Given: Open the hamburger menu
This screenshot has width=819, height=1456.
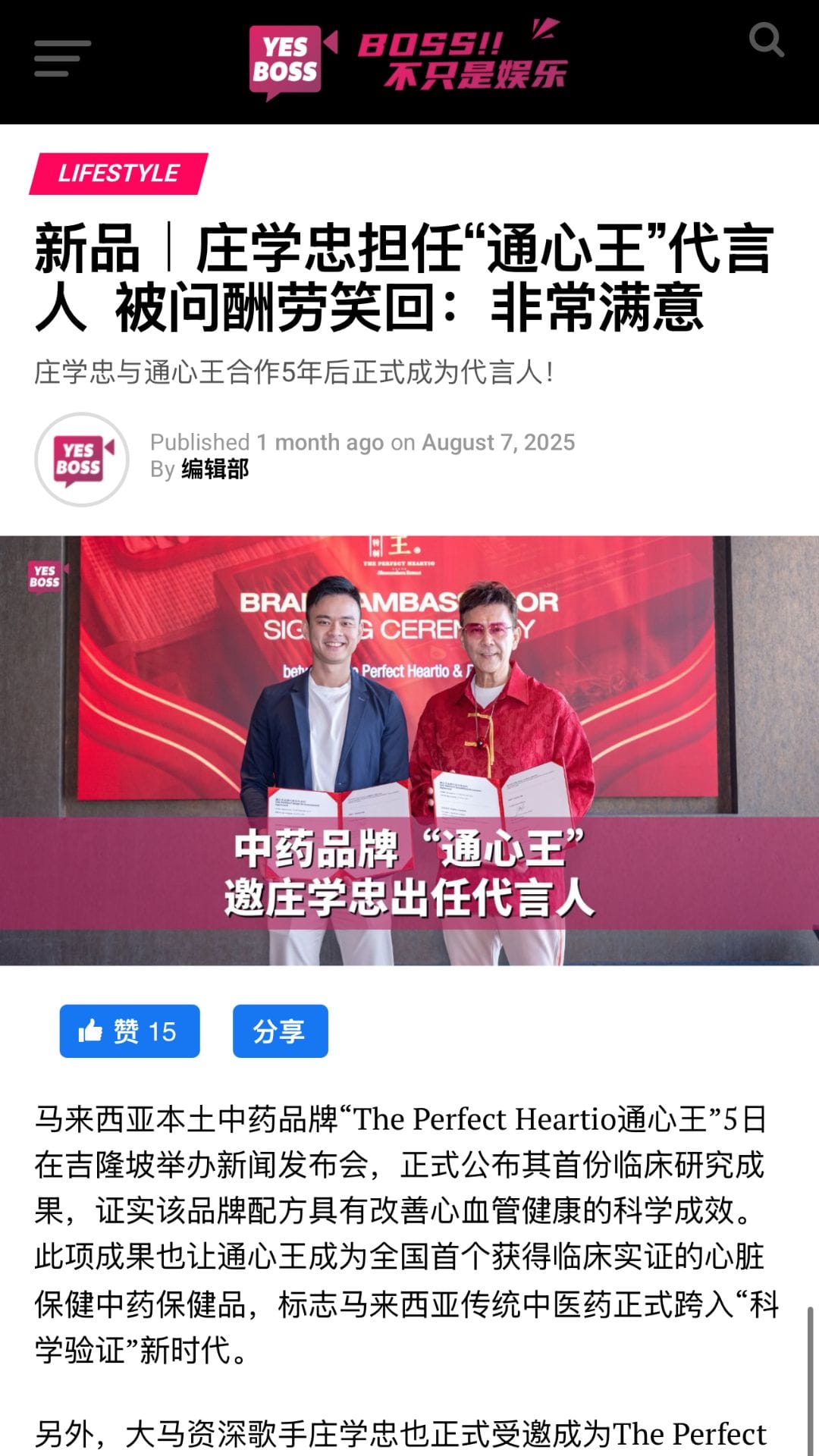Looking at the screenshot, I should (x=62, y=58).
